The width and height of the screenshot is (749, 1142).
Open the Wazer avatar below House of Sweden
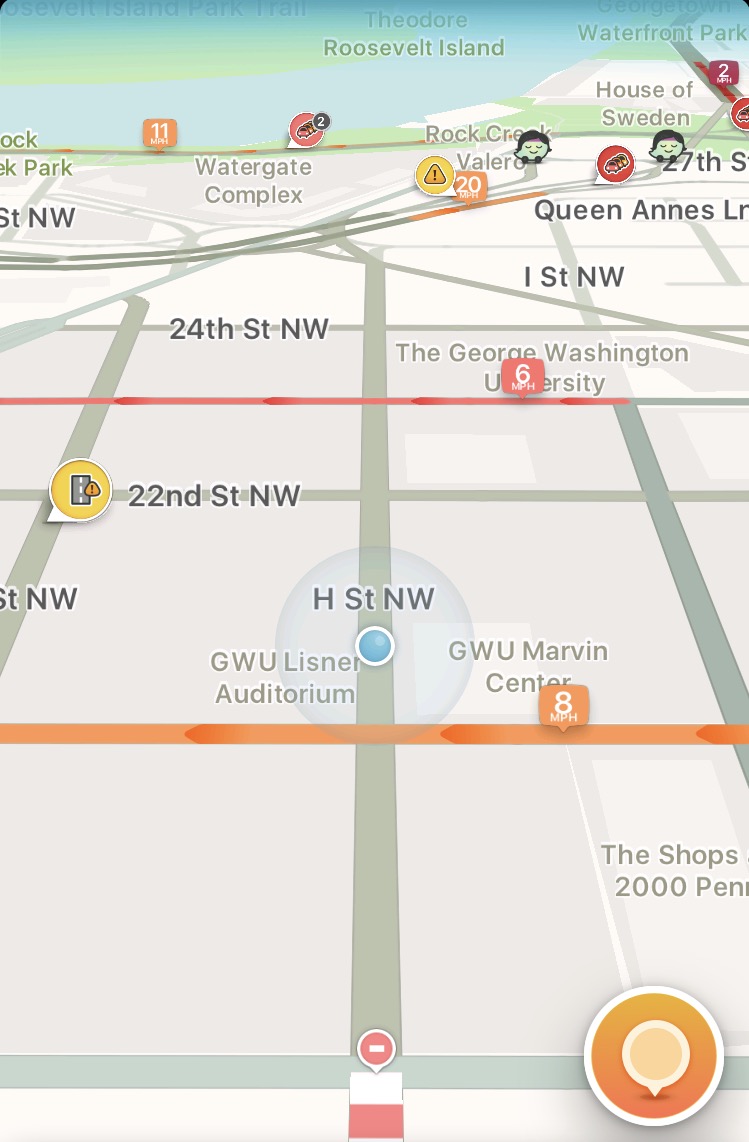click(x=667, y=144)
